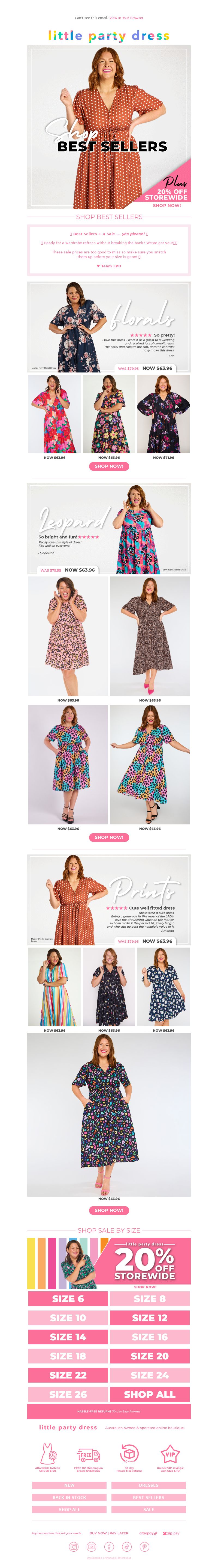Tap the Size 14 button
Image resolution: width=218 pixels, height=1568 pixels.
(68, 1337)
